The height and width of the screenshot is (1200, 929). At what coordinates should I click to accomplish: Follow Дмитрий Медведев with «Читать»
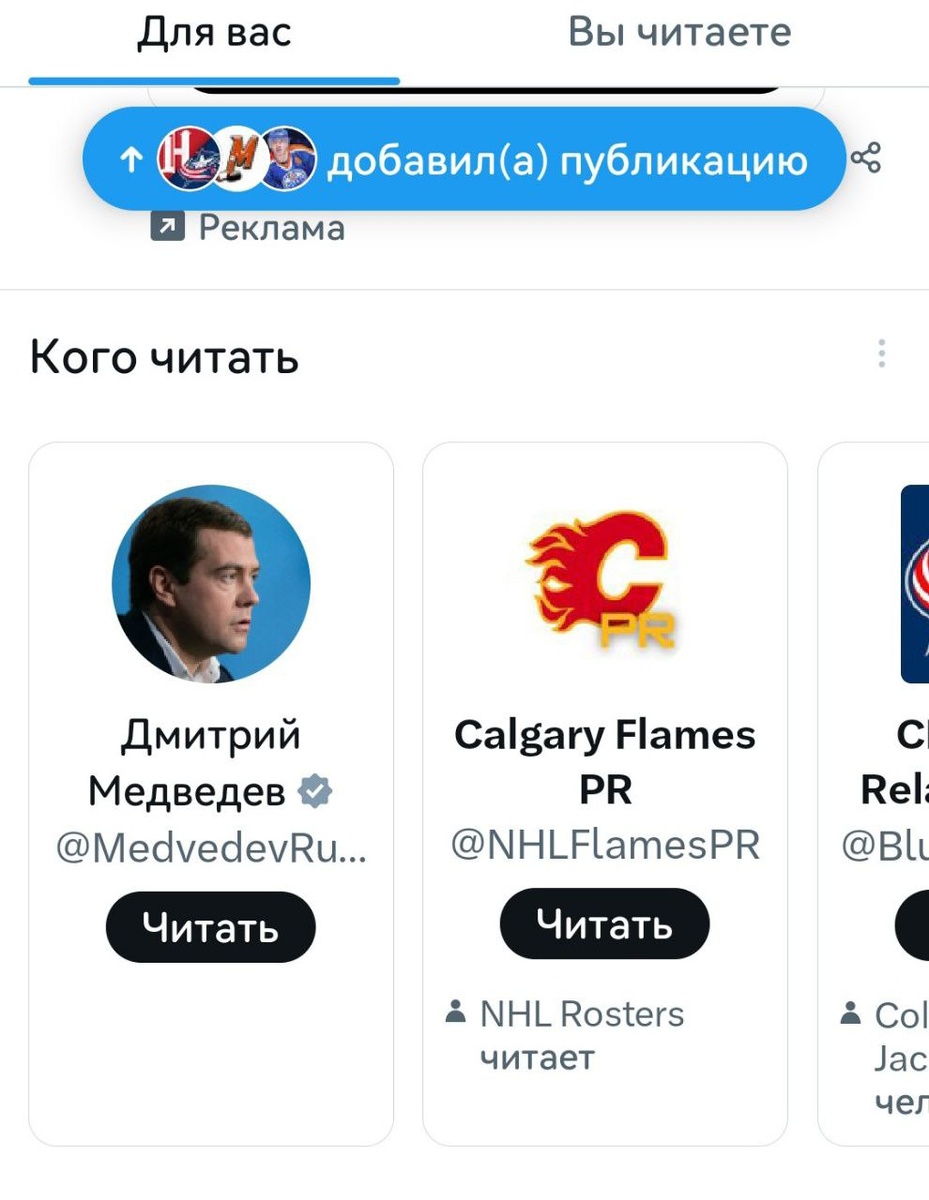210,927
